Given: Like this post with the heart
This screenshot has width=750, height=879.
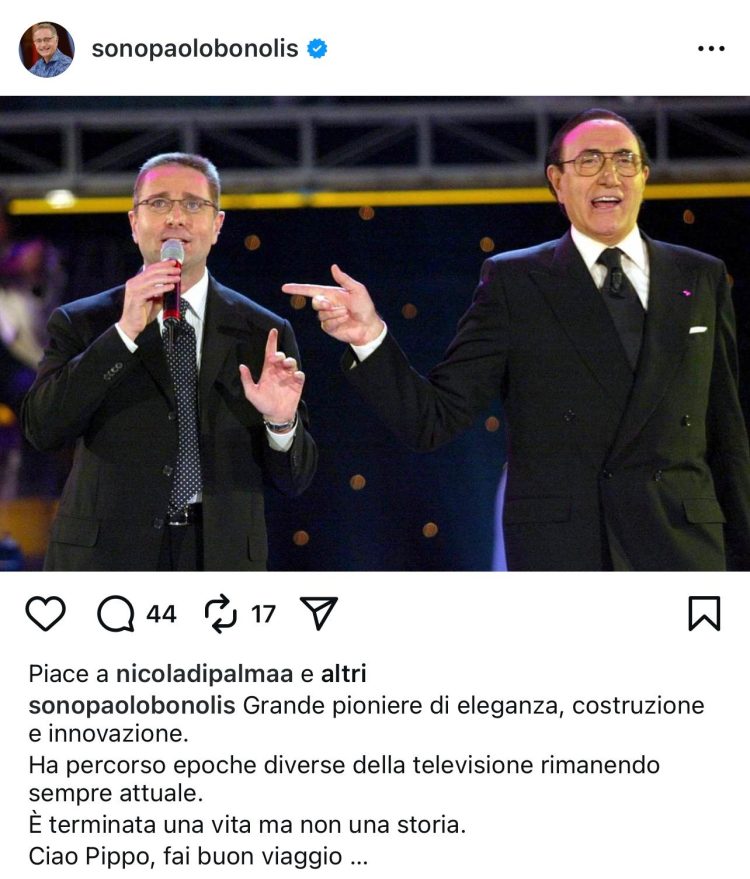Looking at the screenshot, I should [x=45, y=613].
